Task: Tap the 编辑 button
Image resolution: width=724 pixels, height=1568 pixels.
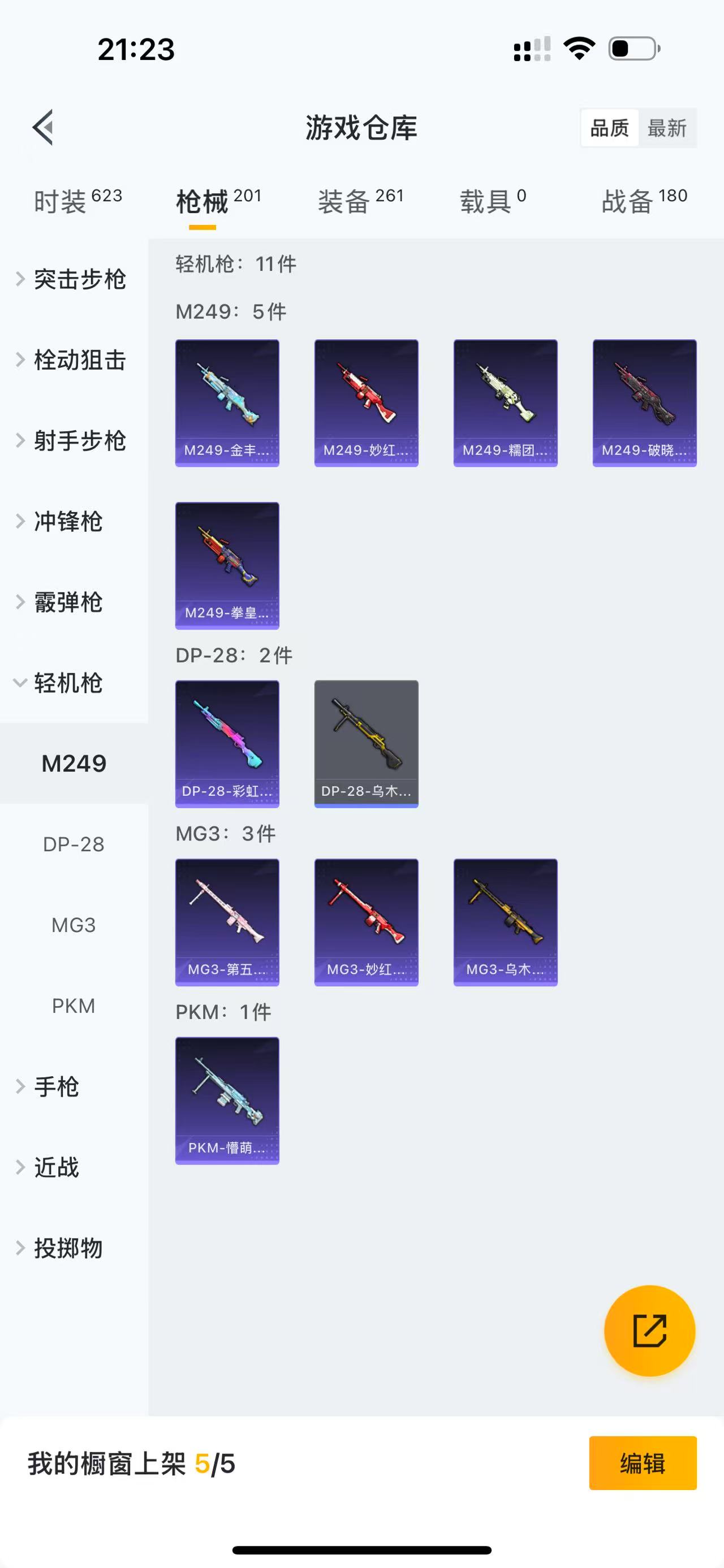Action: coord(643,1463)
